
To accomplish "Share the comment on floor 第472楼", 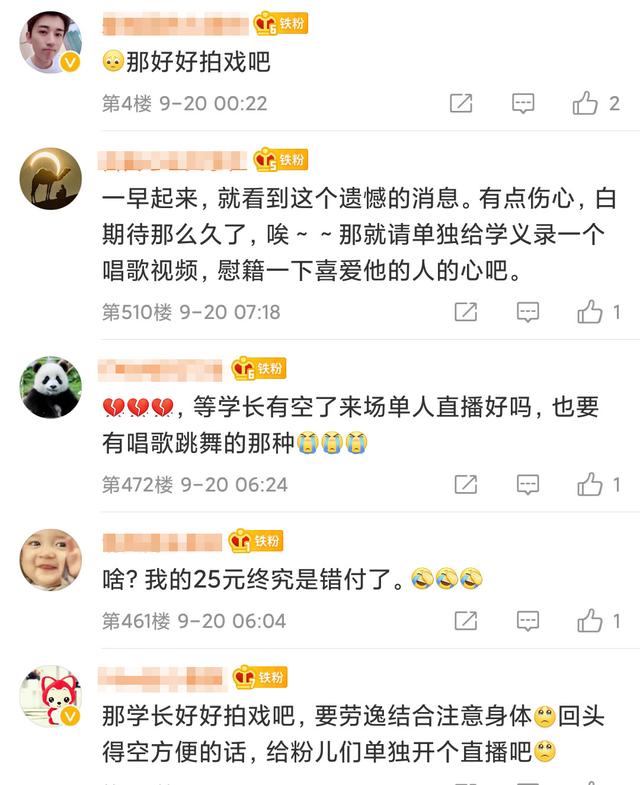I will tap(465, 485).
